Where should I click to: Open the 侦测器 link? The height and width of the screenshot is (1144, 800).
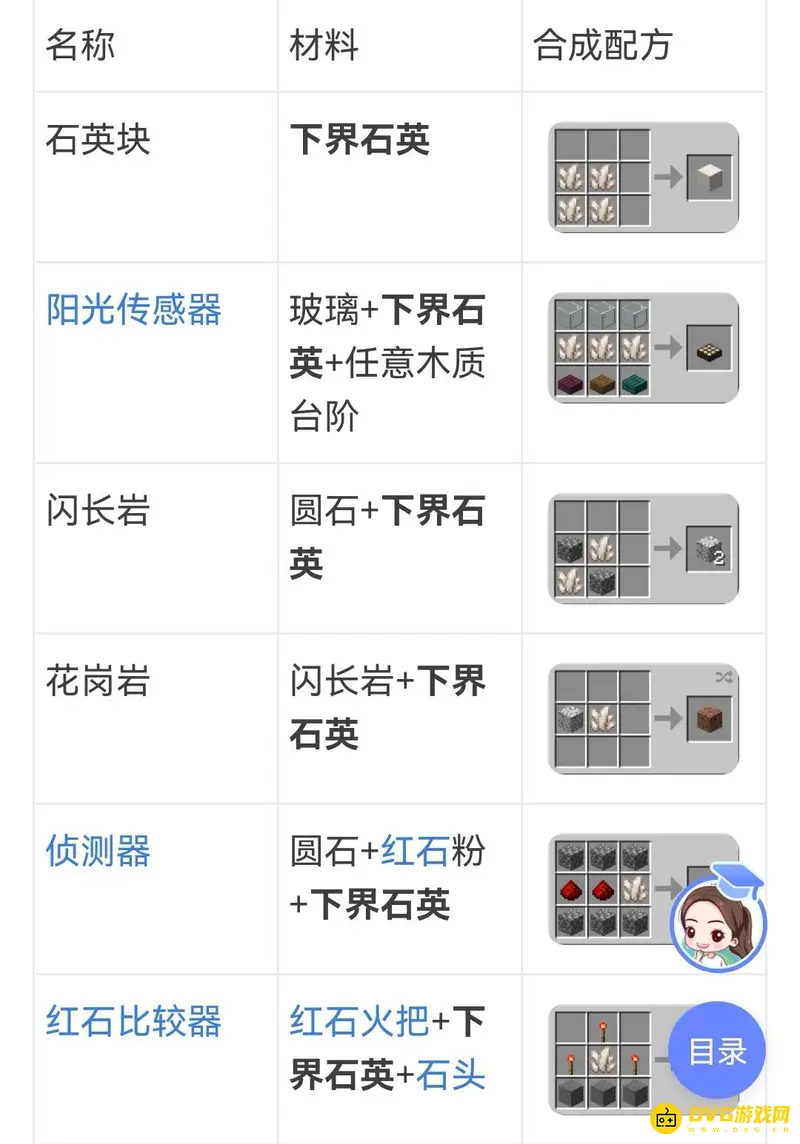pyautogui.click(x=98, y=851)
